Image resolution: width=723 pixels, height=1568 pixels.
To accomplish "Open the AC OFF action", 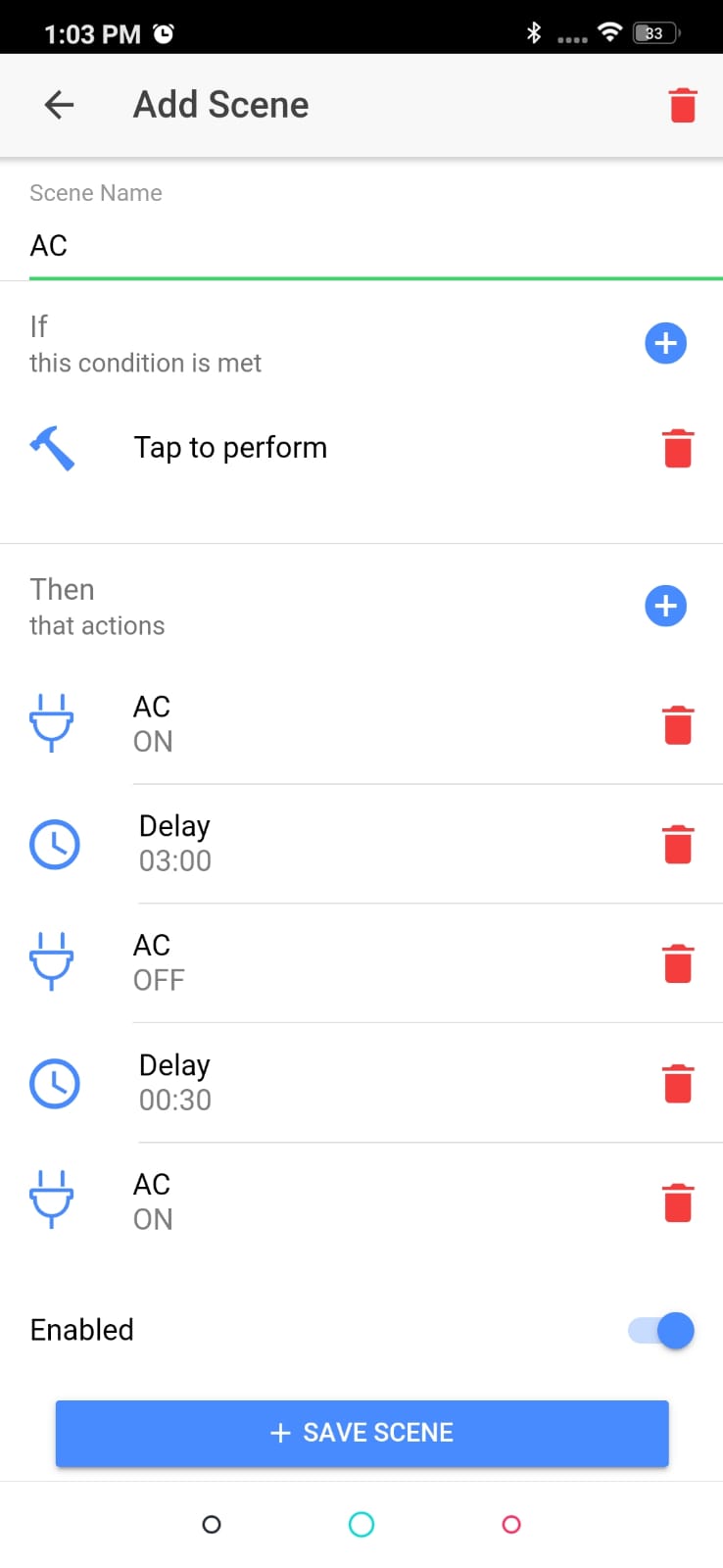I will (333, 962).
